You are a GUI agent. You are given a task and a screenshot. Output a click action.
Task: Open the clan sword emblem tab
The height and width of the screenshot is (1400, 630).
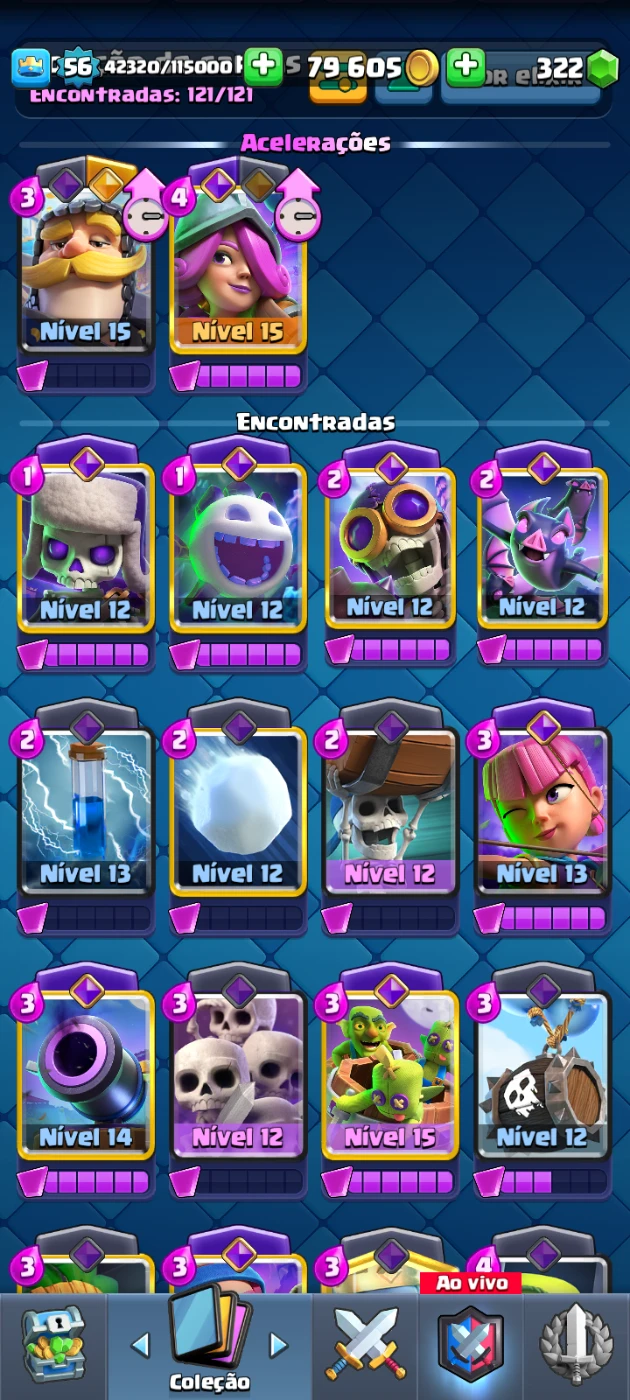(576, 1345)
